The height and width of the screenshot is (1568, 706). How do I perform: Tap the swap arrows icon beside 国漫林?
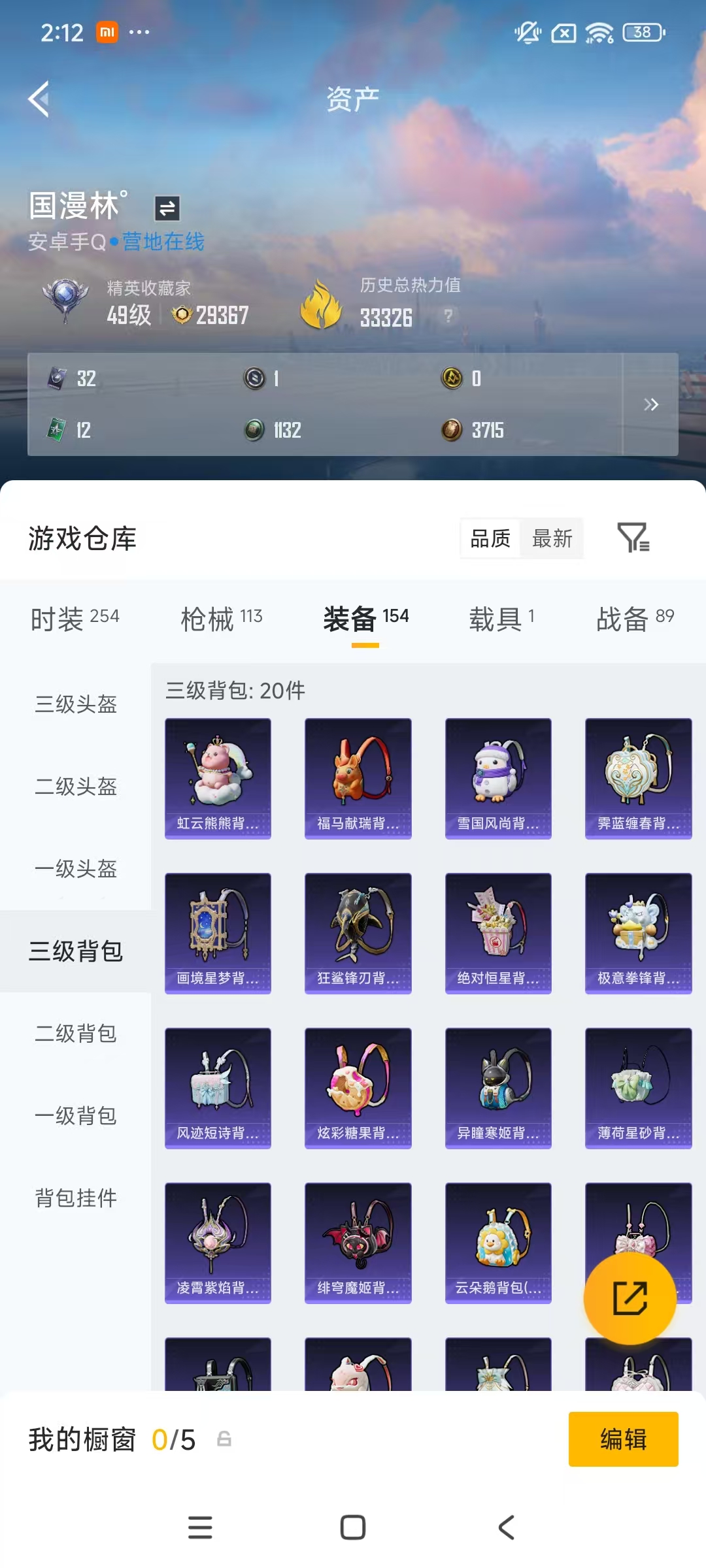coord(165,207)
